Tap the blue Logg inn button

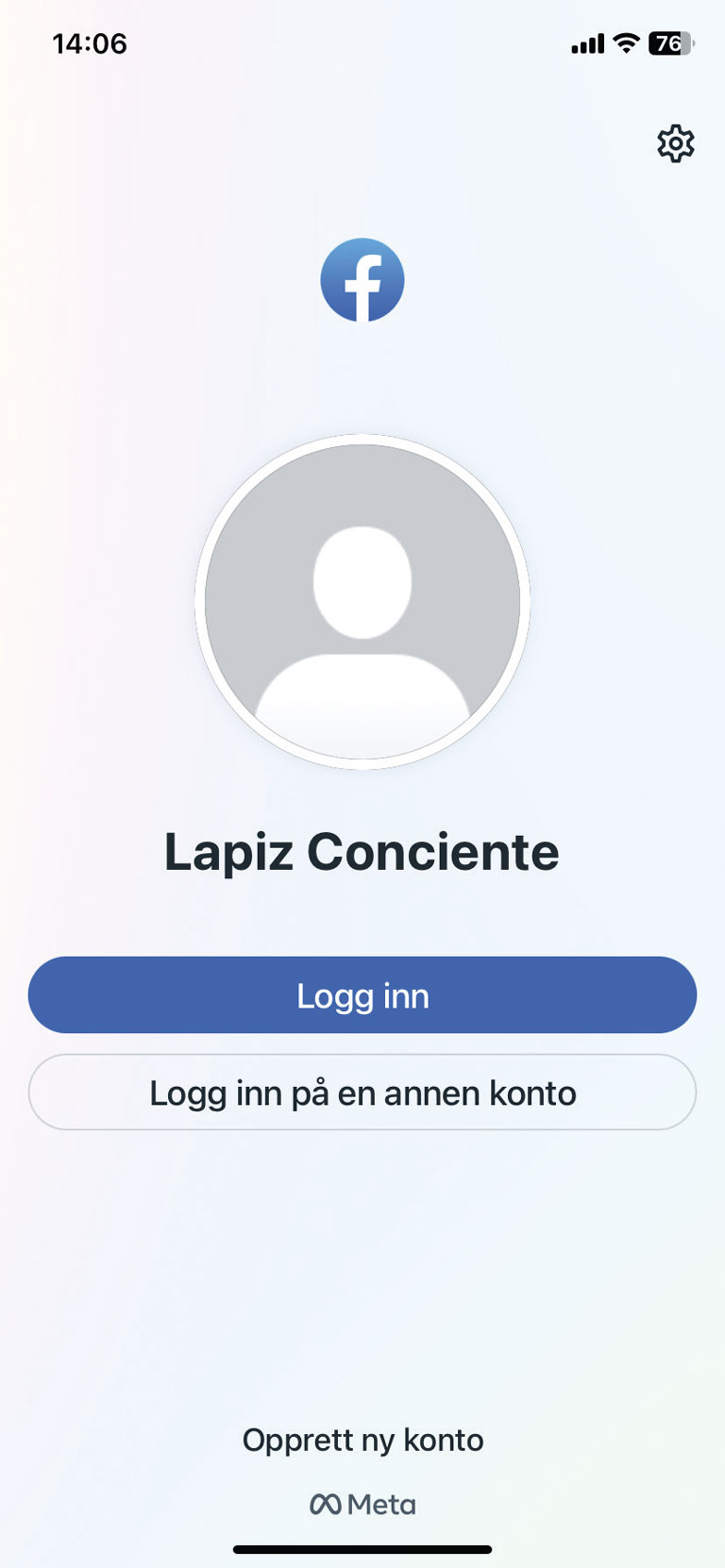tap(362, 995)
